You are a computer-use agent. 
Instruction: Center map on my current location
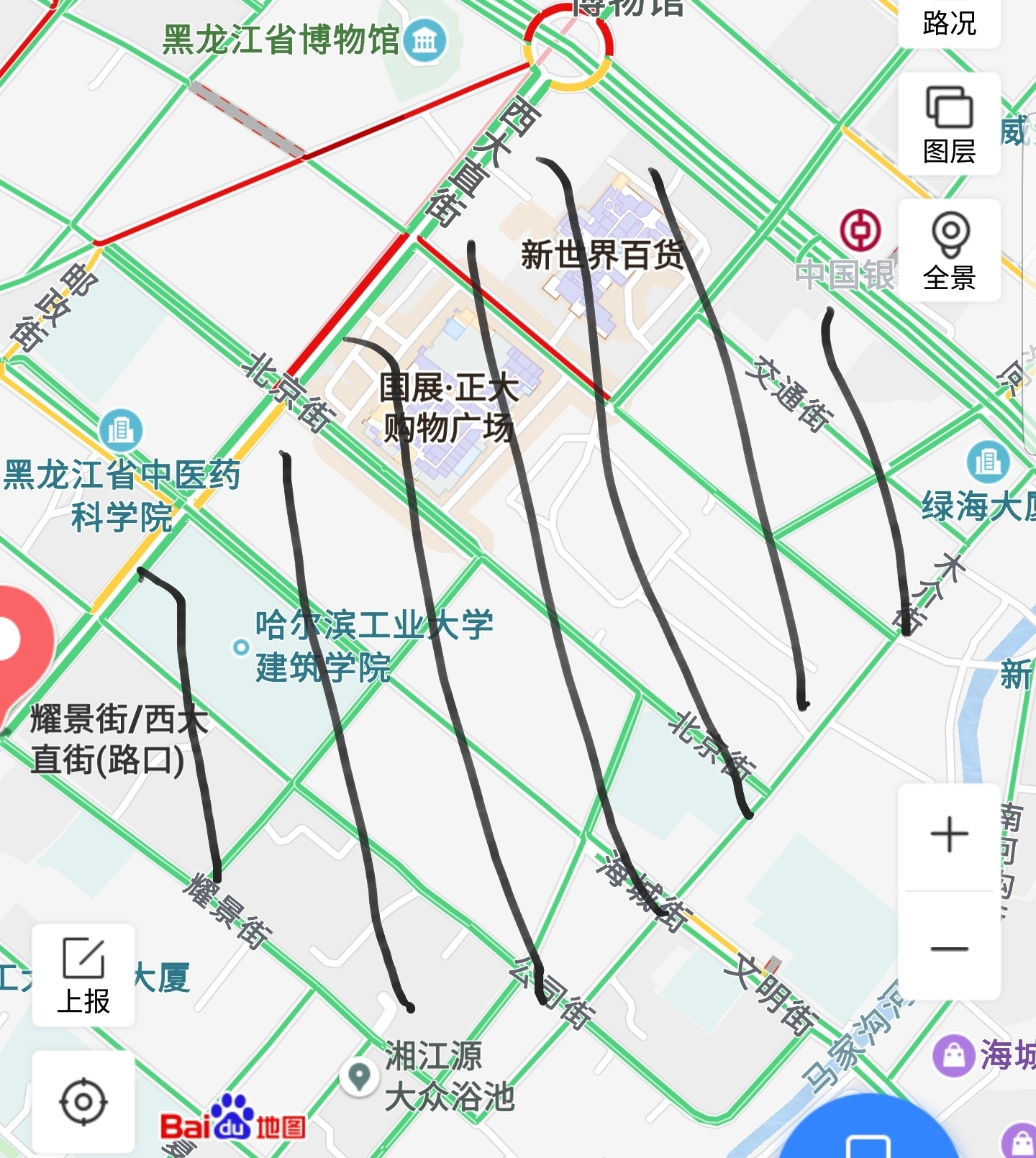83,1101
